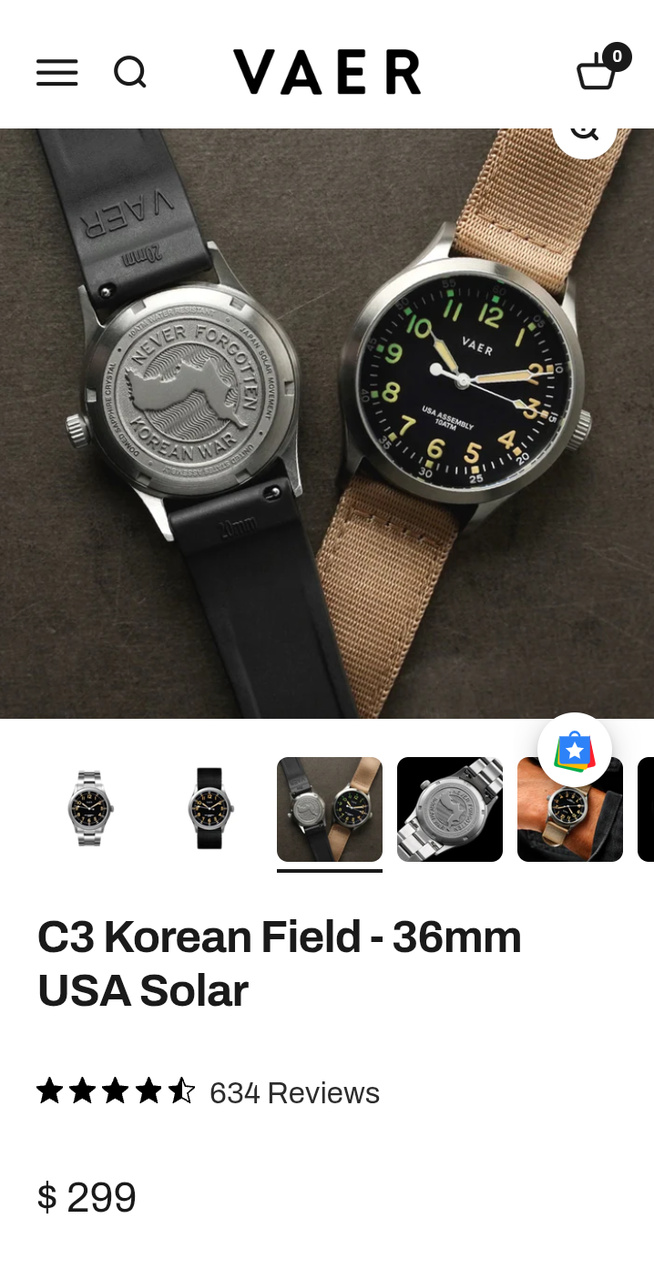Open the search icon in header
The height and width of the screenshot is (1280, 654).
pyautogui.click(x=130, y=72)
